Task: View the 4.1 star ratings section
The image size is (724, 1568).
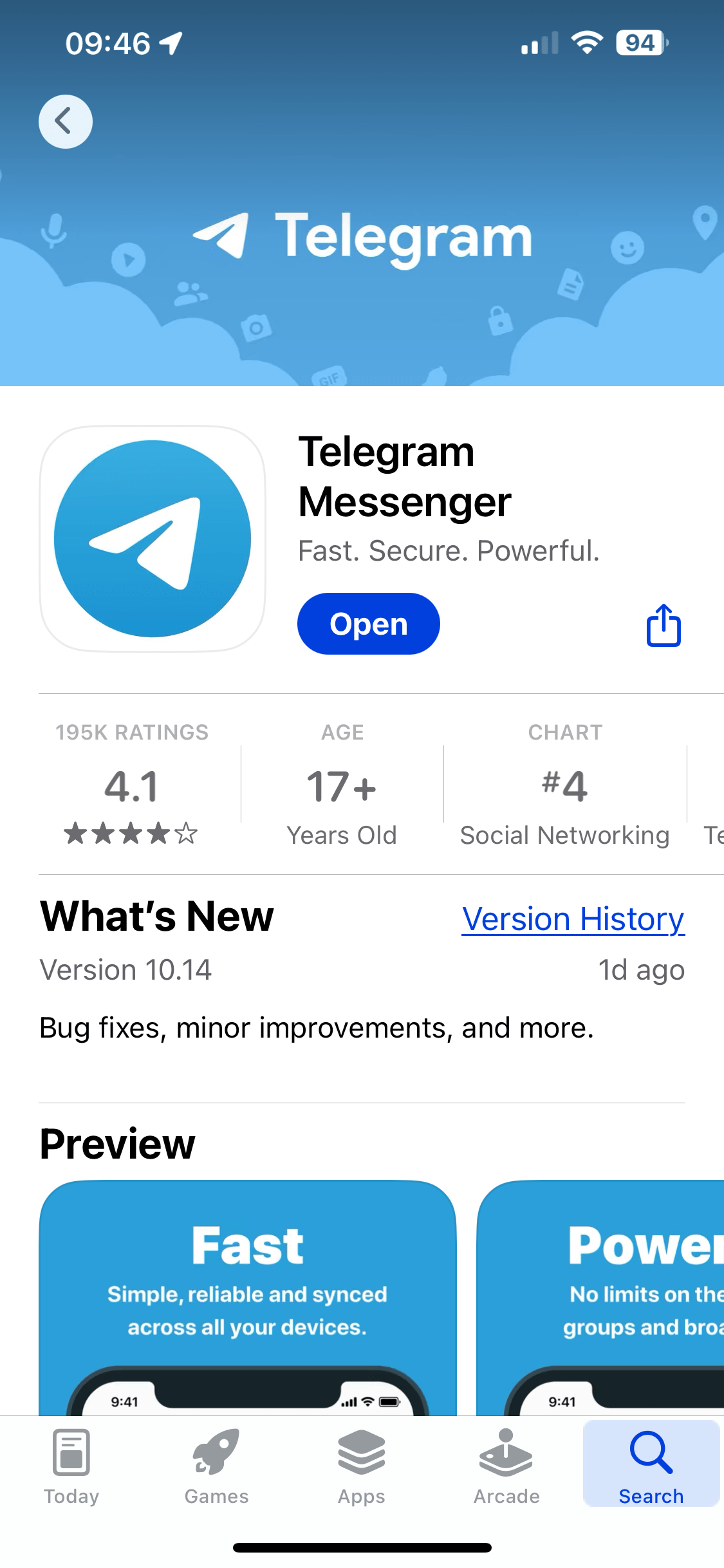Action: click(x=131, y=787)
